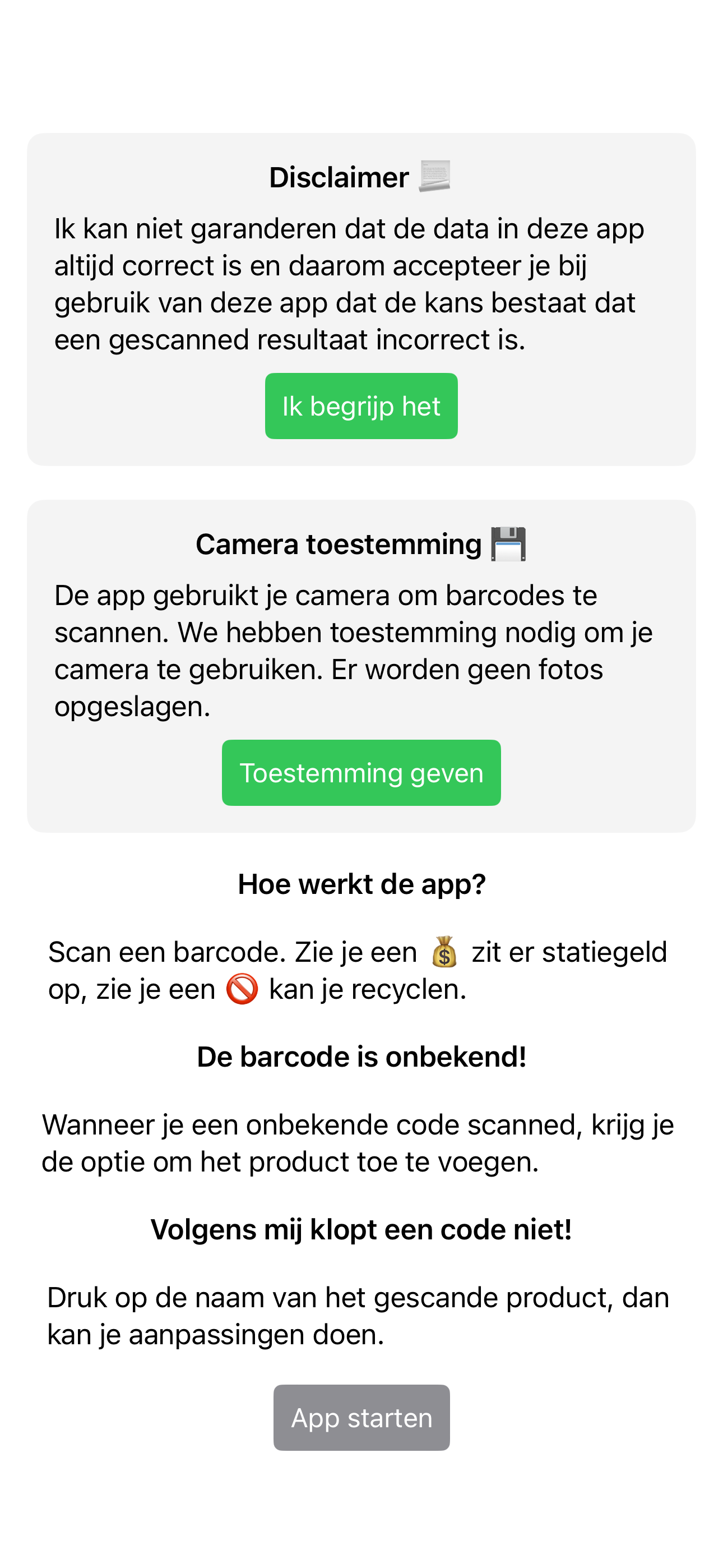Click the prohibited sign emoji near 'kan je recyclen'
This screenshot has height=1568, width=723.
pos(242,989)
